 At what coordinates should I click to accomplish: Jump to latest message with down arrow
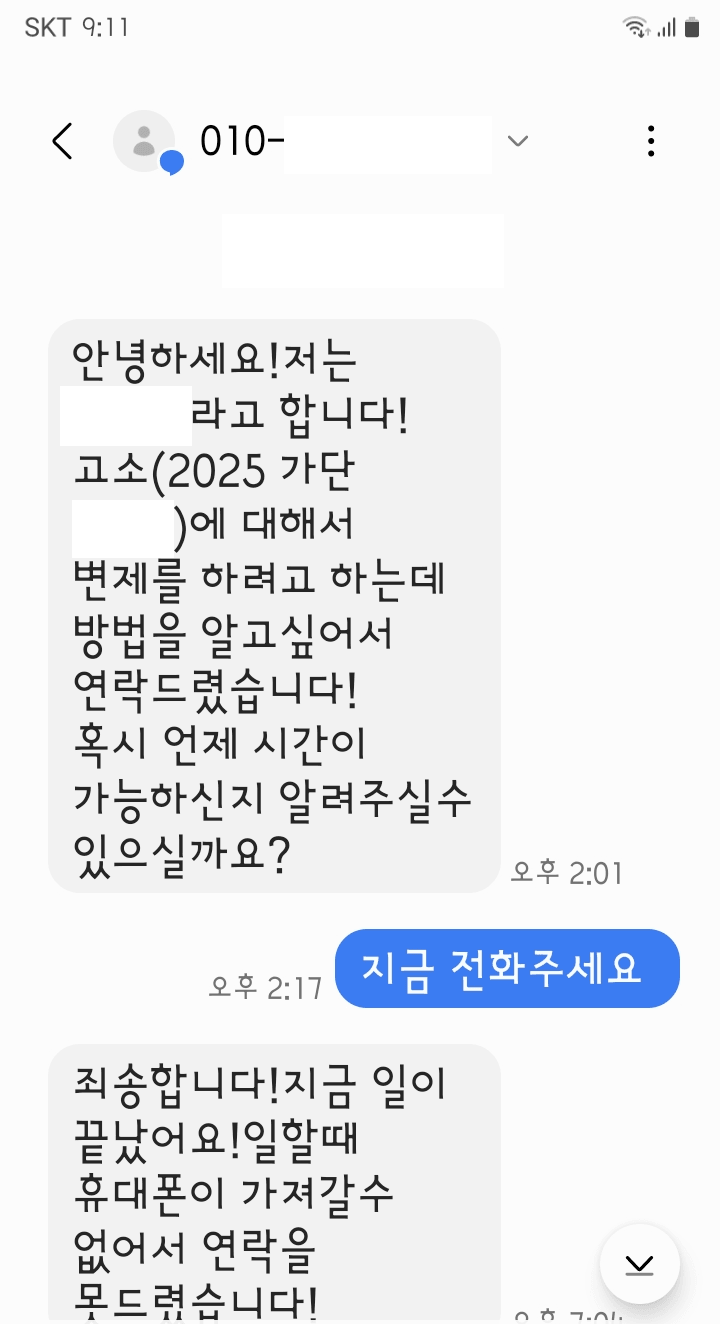tap(639, 1264)
